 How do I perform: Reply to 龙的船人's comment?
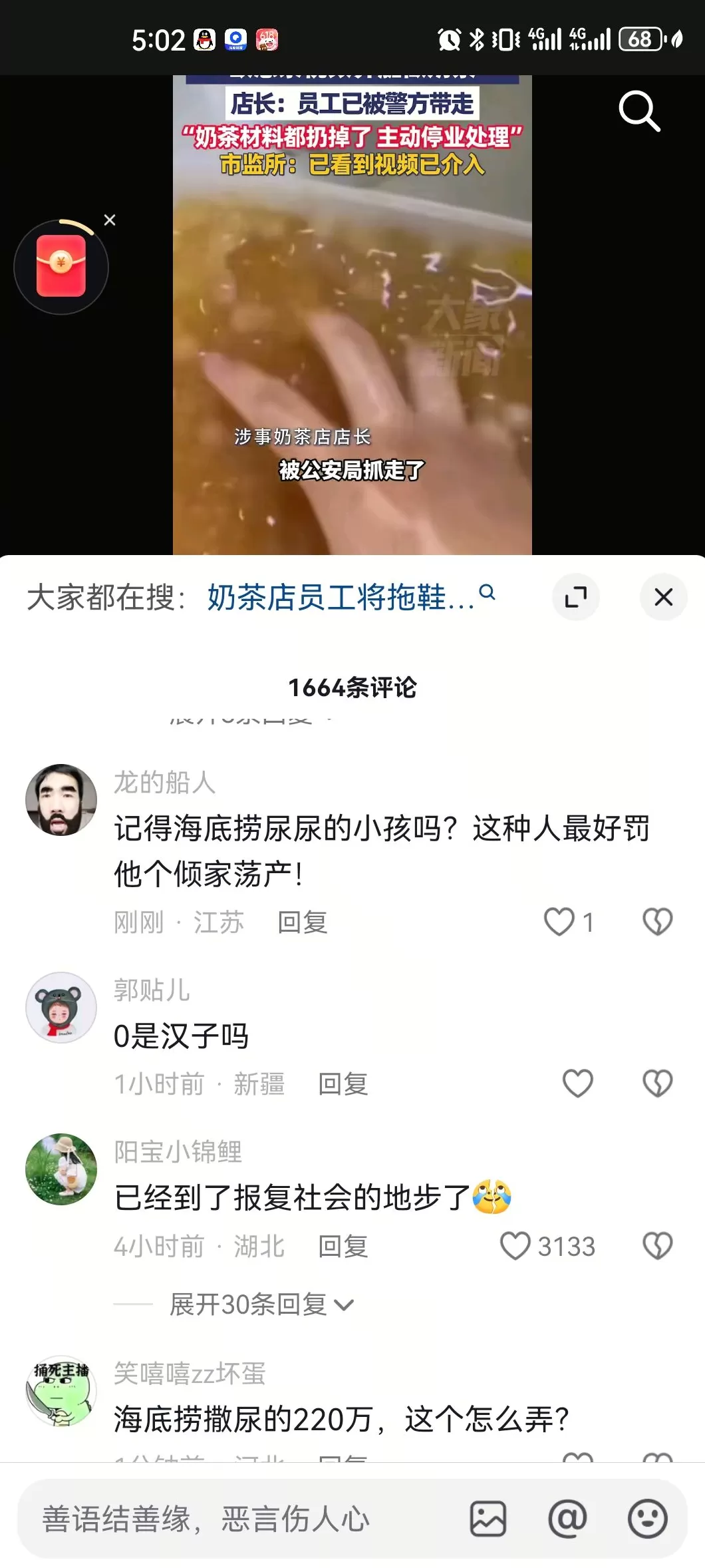click(303, 922)
